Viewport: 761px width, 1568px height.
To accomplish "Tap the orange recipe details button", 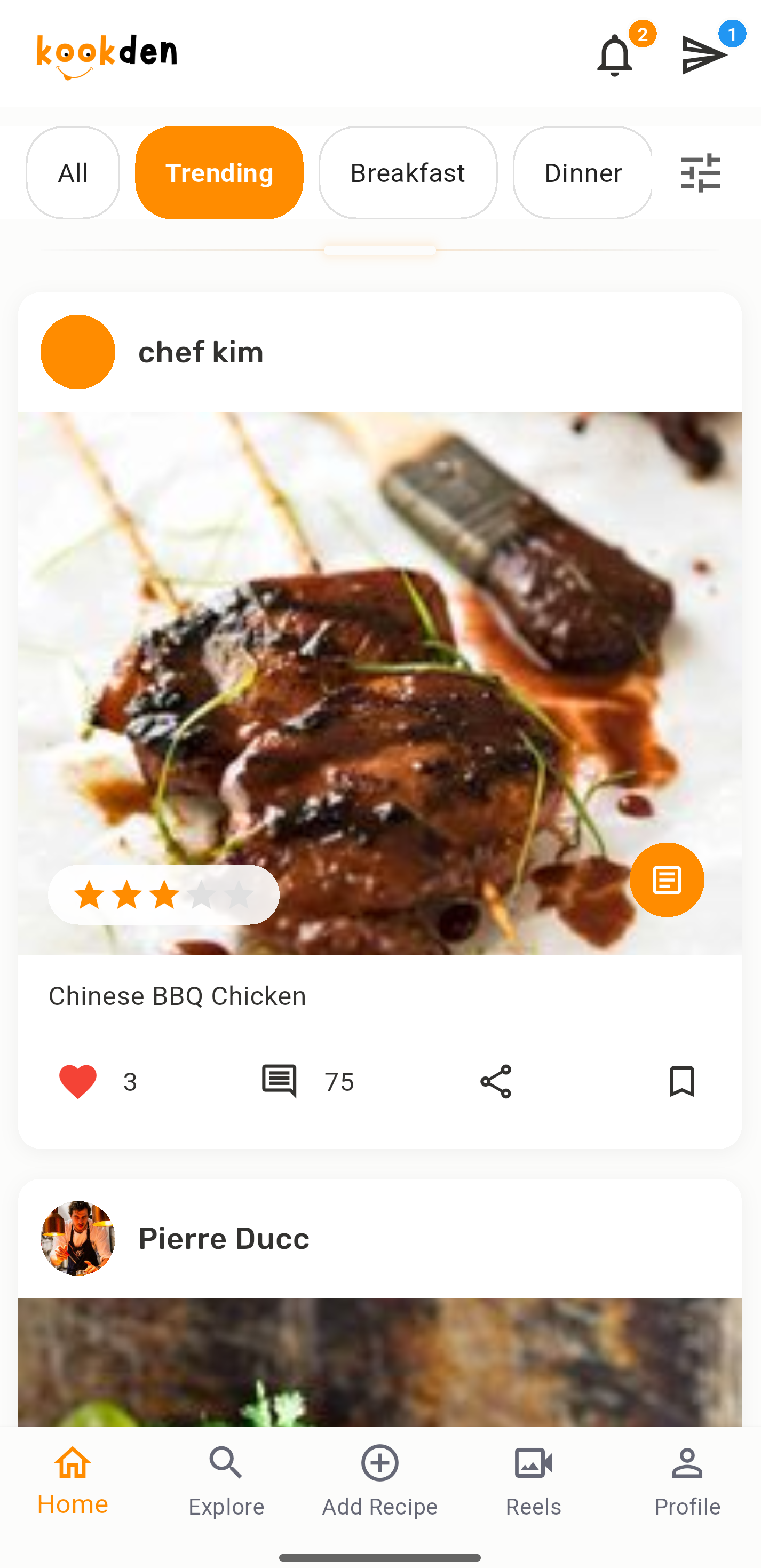I will coord(667,880).
